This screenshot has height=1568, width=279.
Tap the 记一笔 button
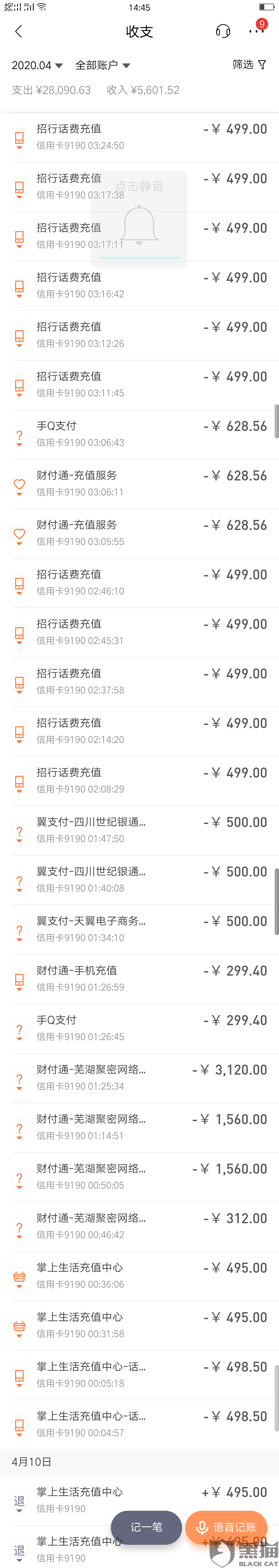click(146, 1527)
